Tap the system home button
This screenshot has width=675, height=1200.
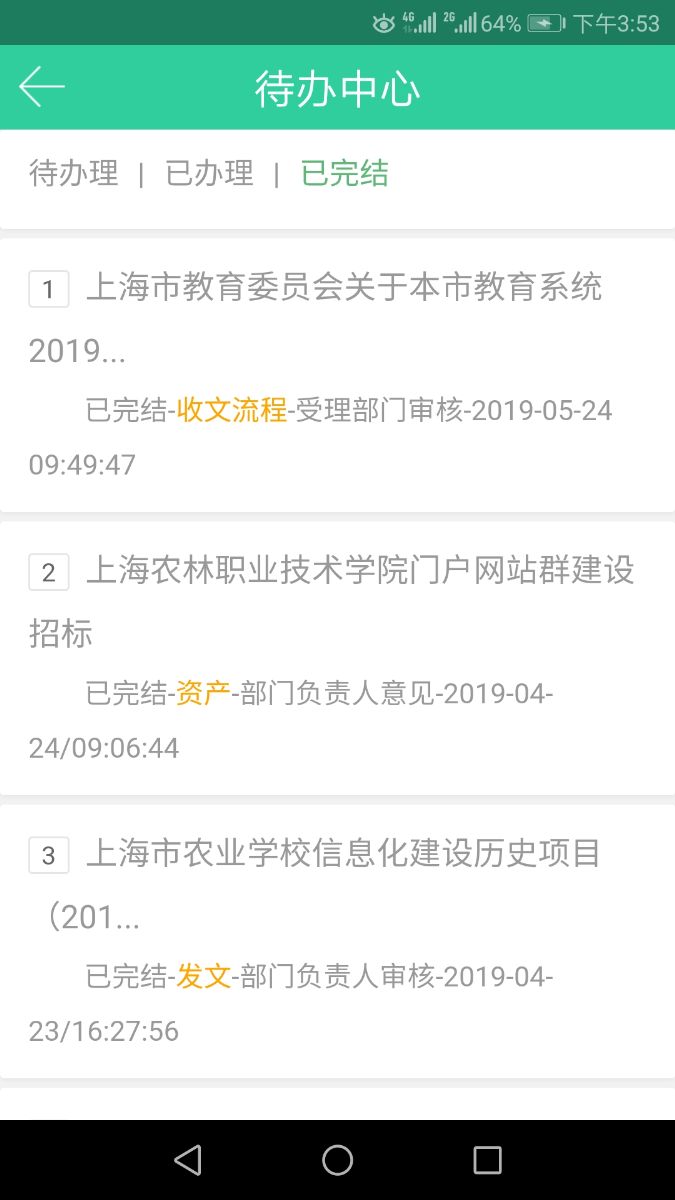(337, 1160)
